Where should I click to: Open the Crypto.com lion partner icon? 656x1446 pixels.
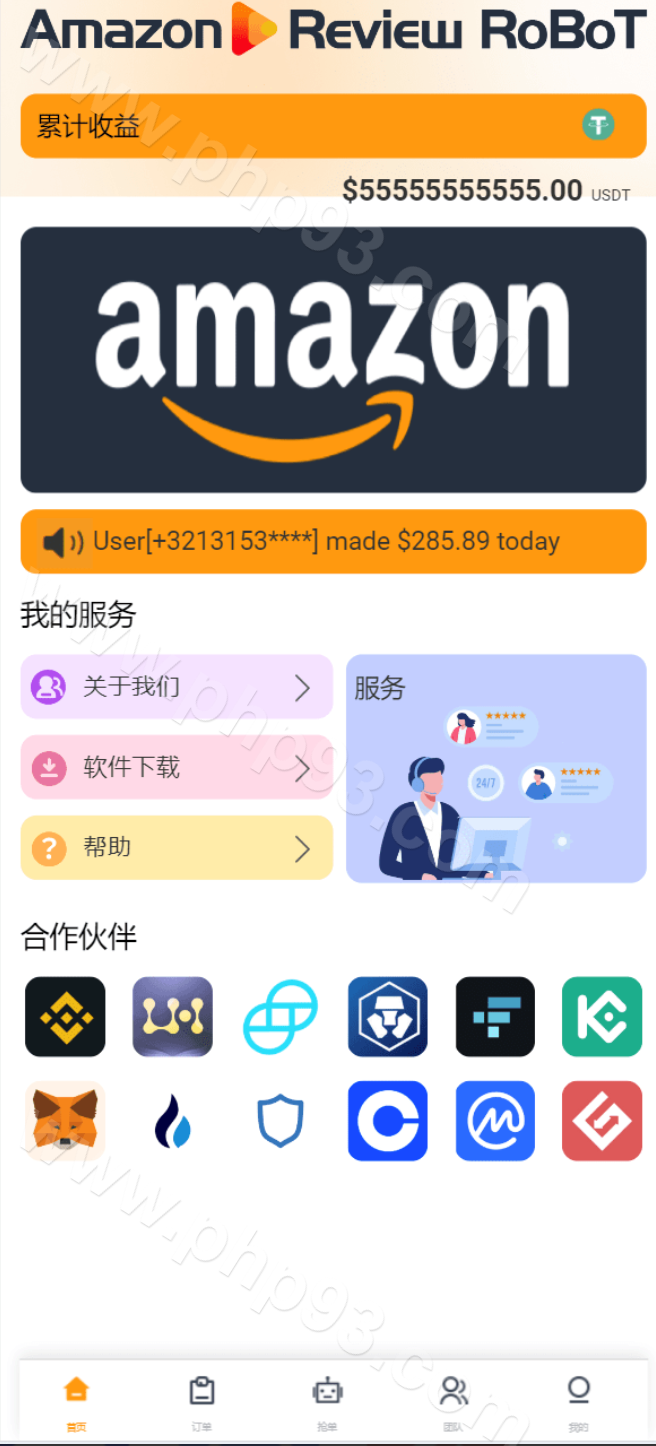[388, 1017]
